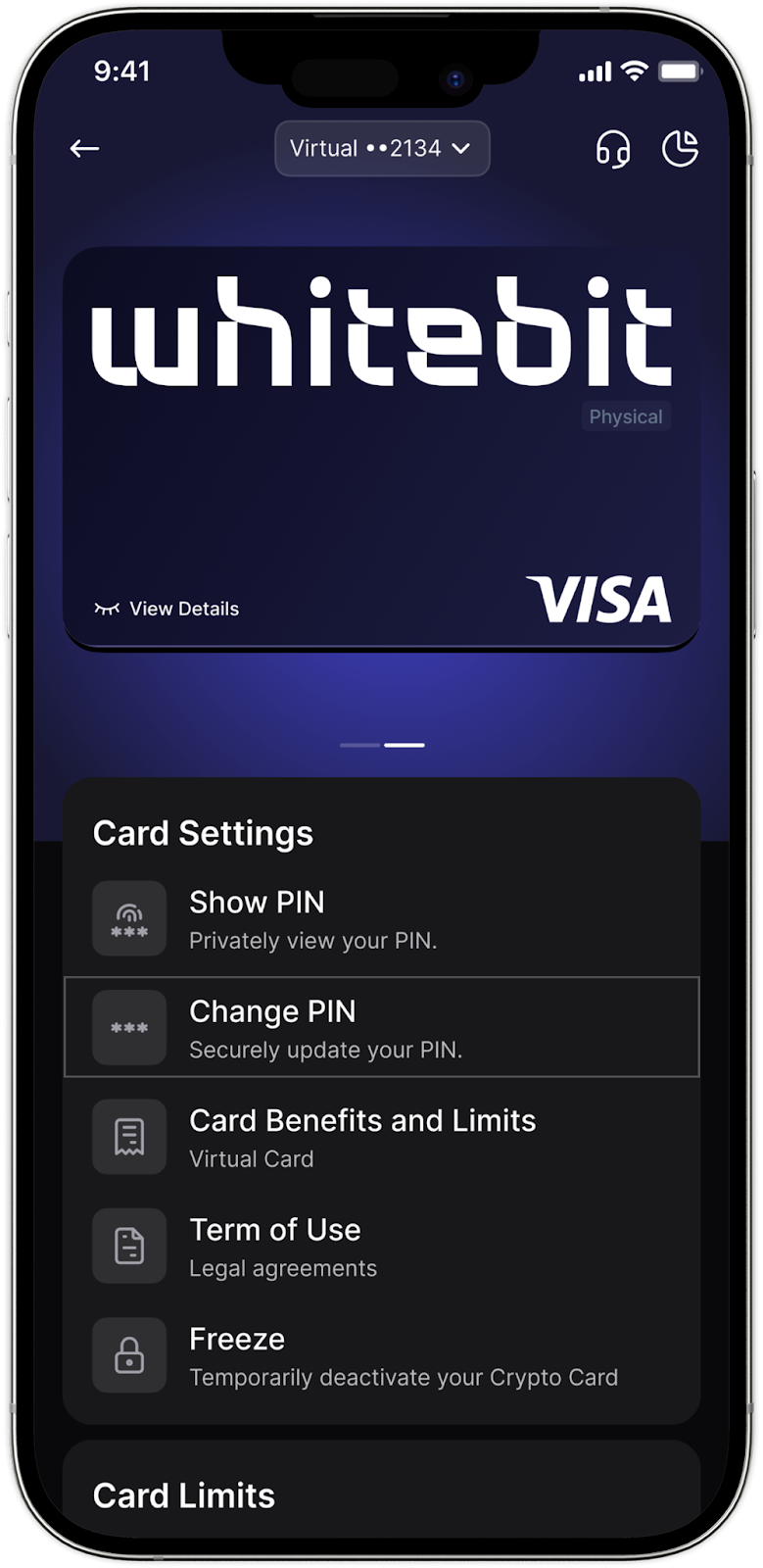763x1568 pixels.
Task: Open Show PIN setting
Action: click(x=381, y=919)
